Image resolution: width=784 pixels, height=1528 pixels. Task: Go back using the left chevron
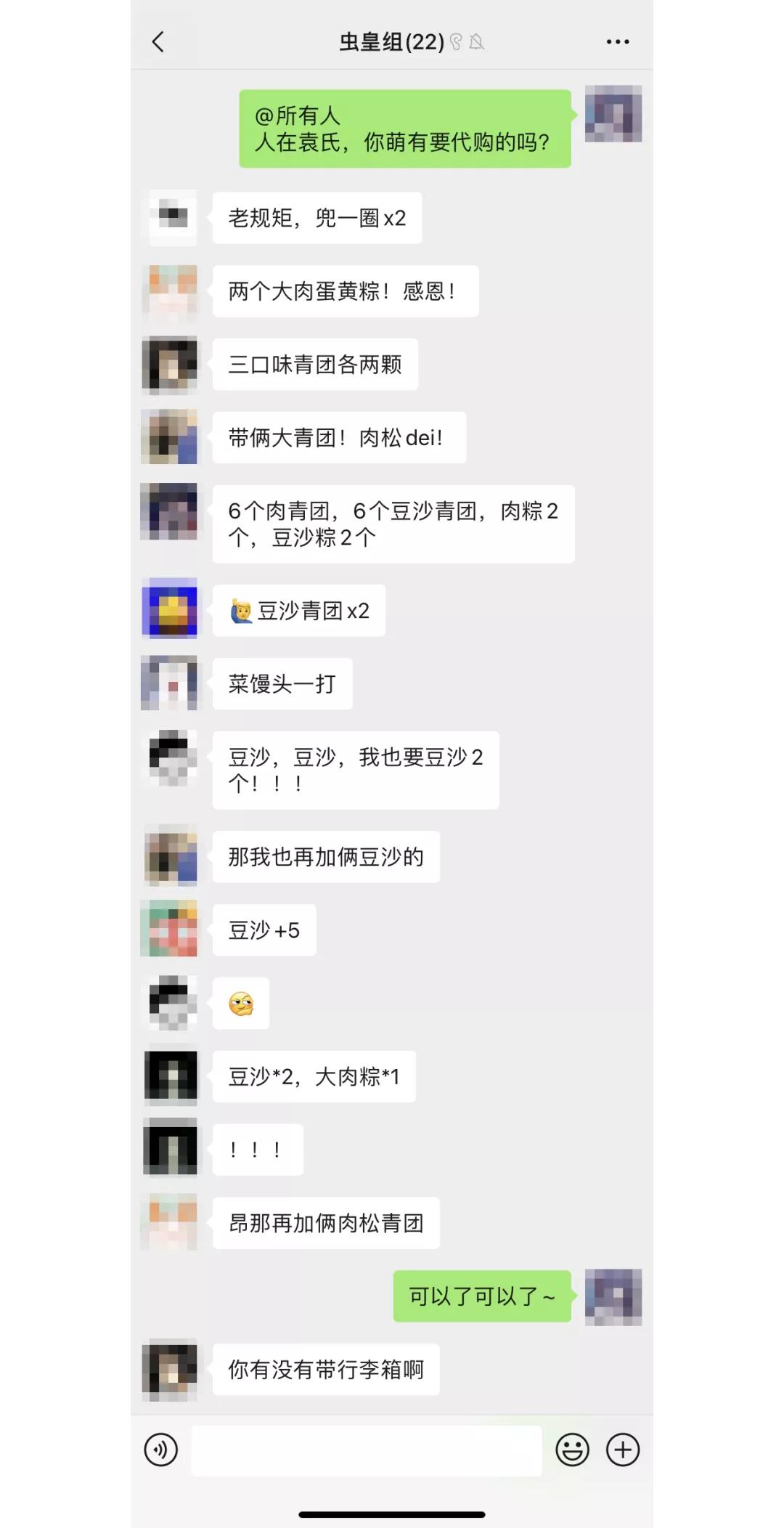[160, 41]
